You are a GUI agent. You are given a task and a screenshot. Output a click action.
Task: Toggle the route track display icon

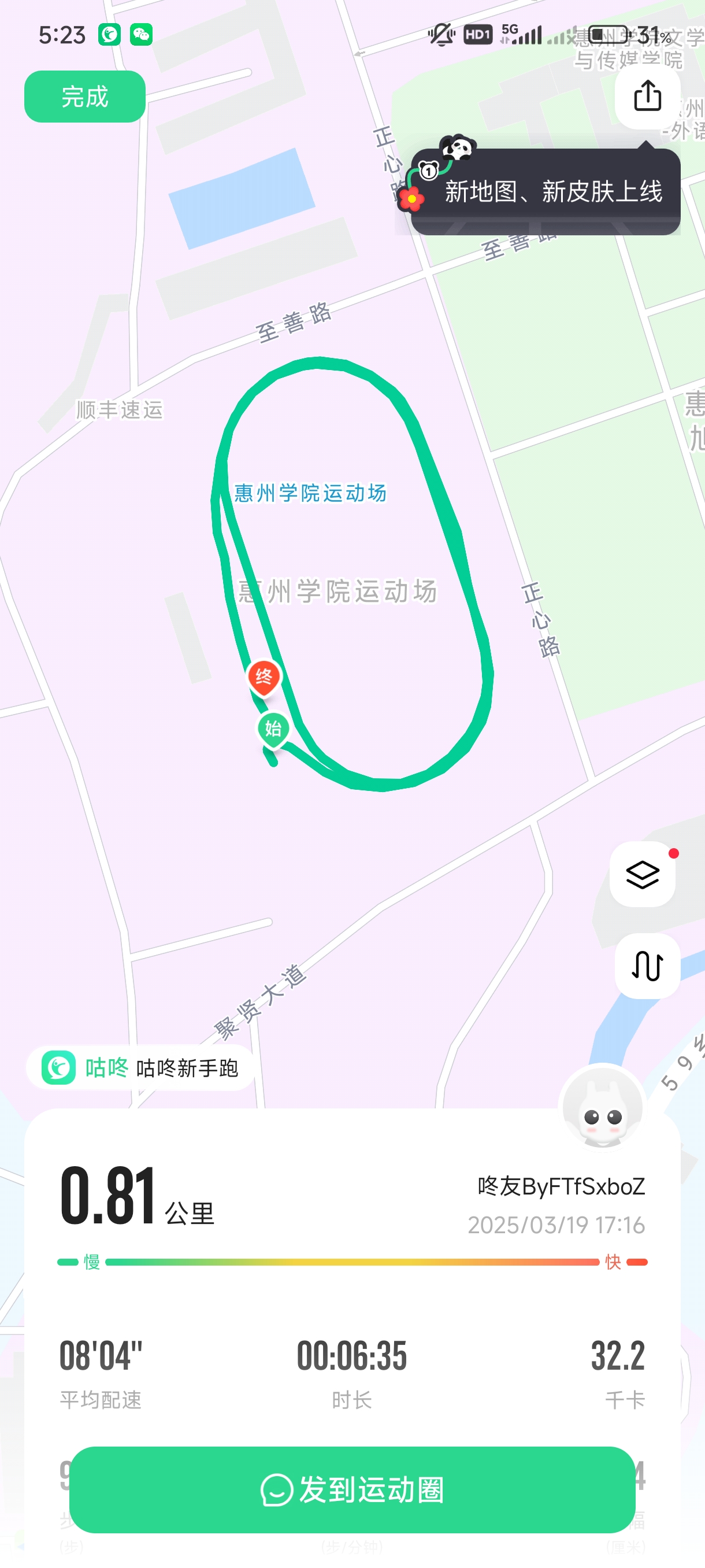pyautogui.click(x=647, y=966)
